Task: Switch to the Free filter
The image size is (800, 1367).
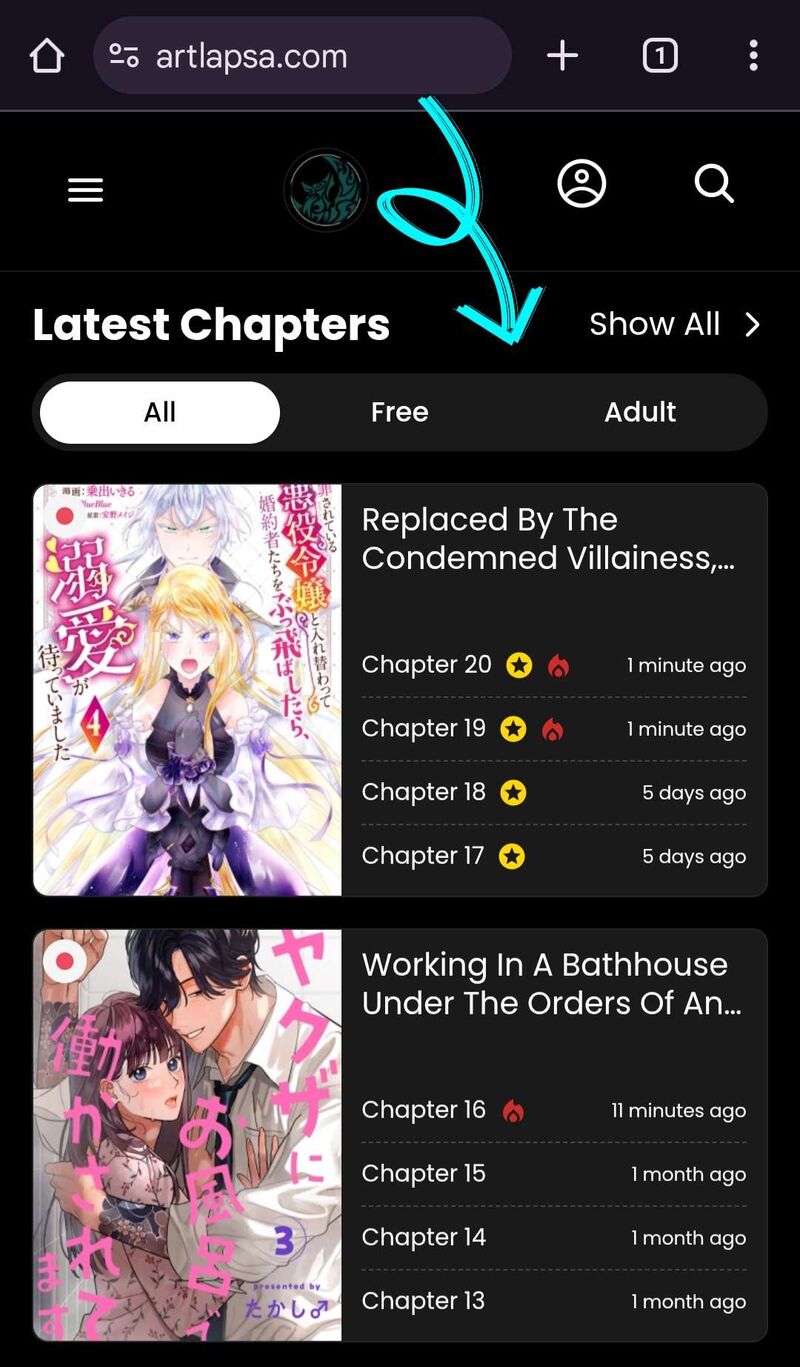Action: [400, 412]
